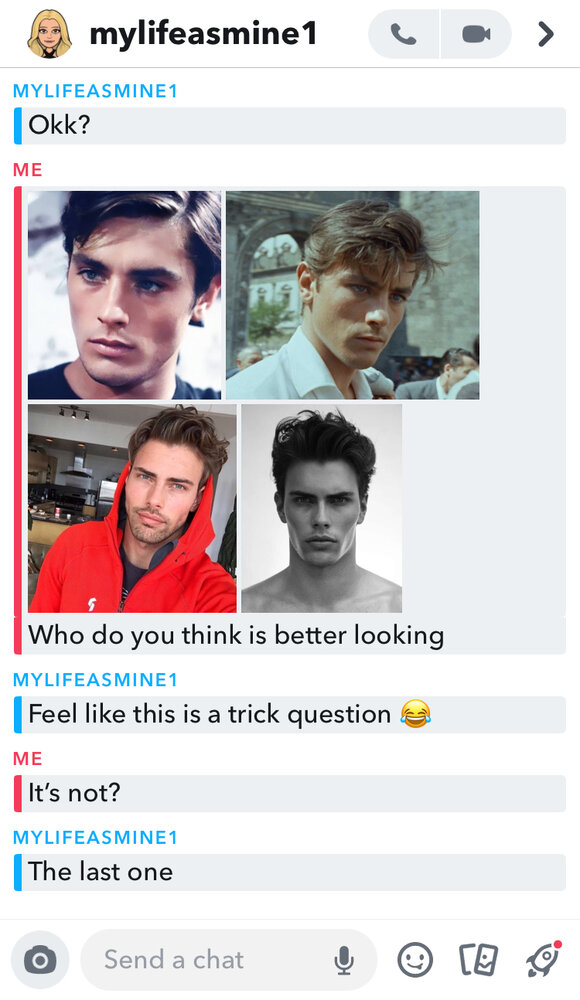Image resolution: width=580 pixels, height=1000 pixels.
Task: Open the first close-up face photo
Action: [x=124, y=295]
